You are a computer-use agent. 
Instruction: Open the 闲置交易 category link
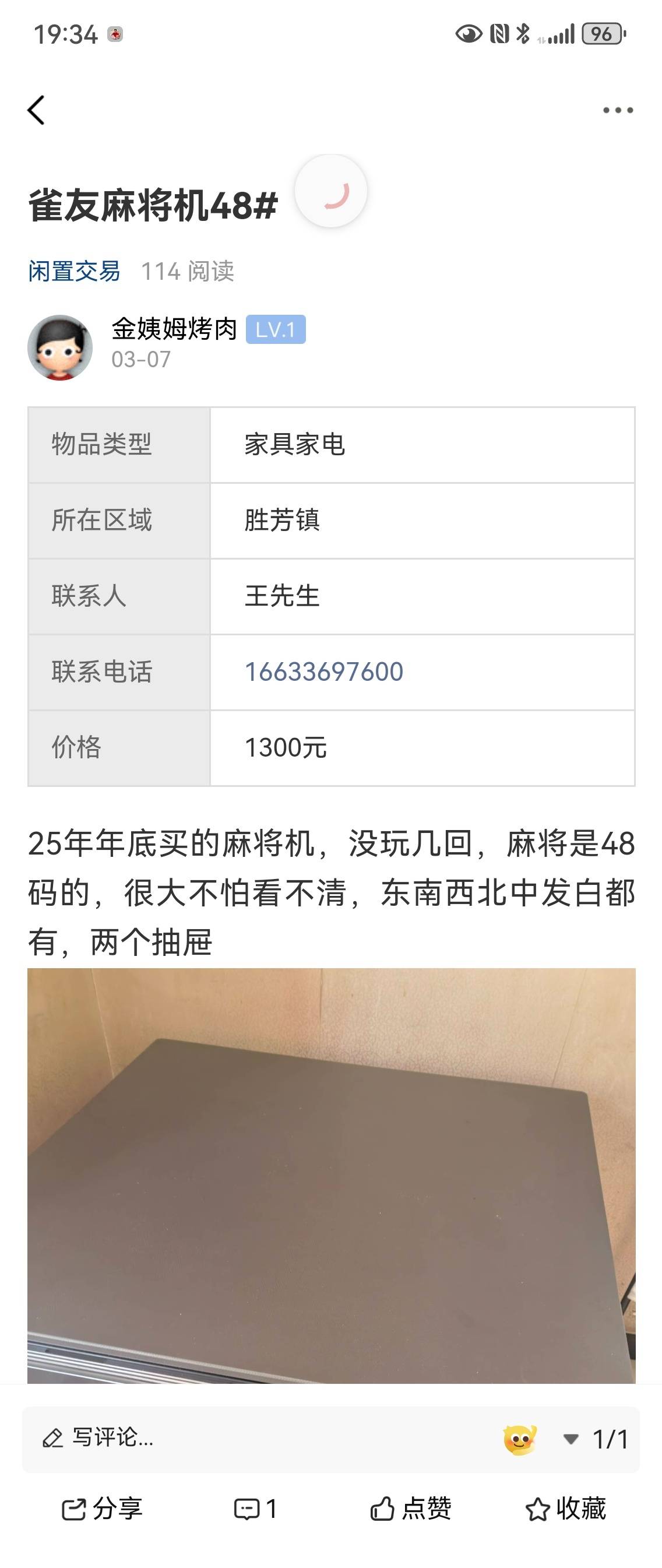point(74,272)
